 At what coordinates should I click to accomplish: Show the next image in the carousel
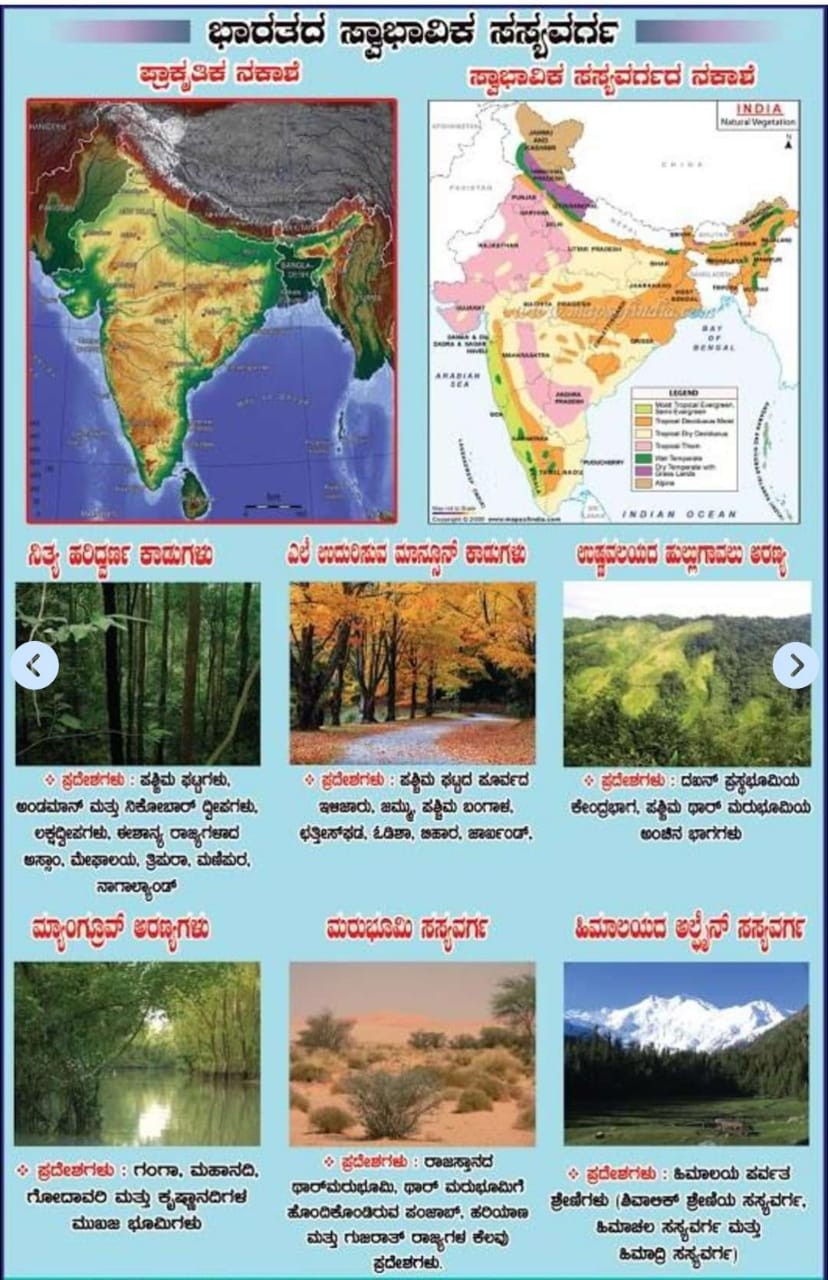pos(795,665)
